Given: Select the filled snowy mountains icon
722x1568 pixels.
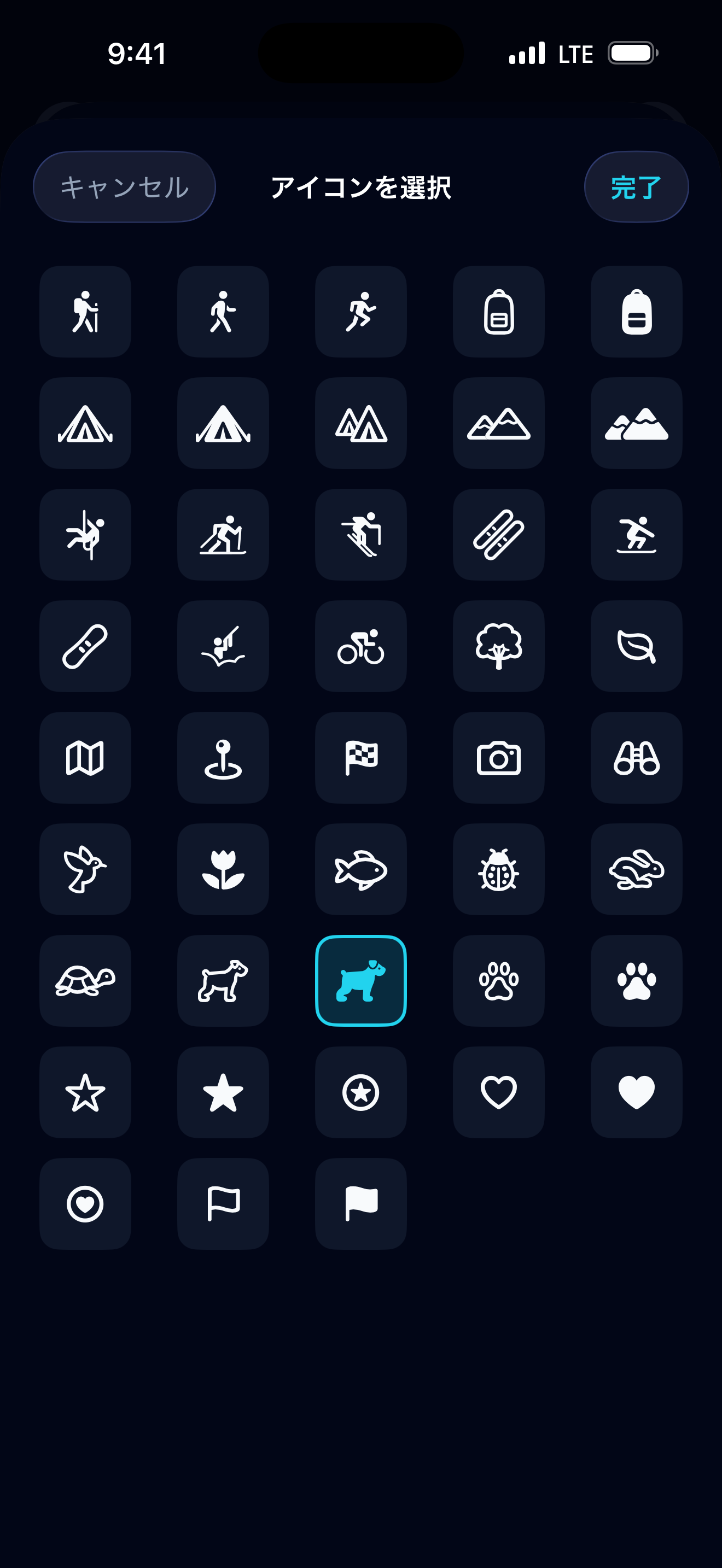Looking at the screenshot, I should click(x=636, y=423).
